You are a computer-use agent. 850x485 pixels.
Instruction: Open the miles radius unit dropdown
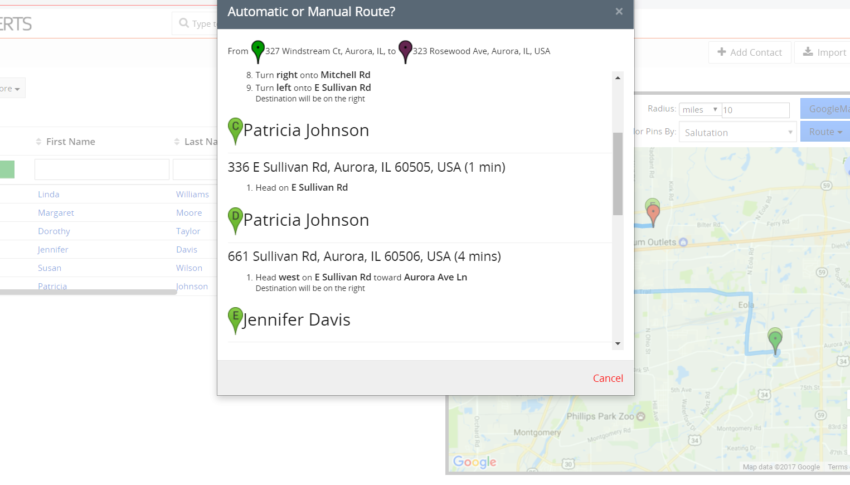(x=698, y=109)
